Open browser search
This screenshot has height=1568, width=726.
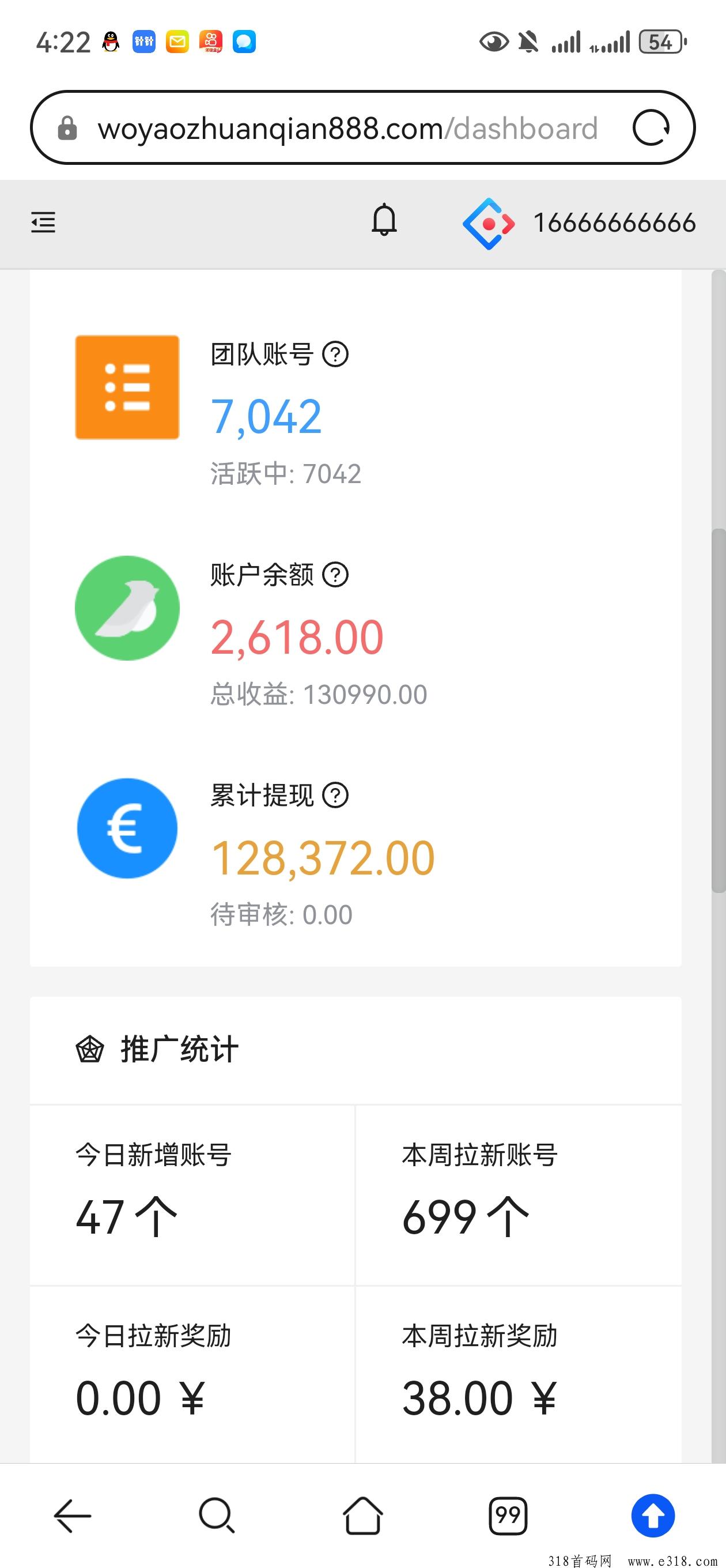pos(217,1516)
